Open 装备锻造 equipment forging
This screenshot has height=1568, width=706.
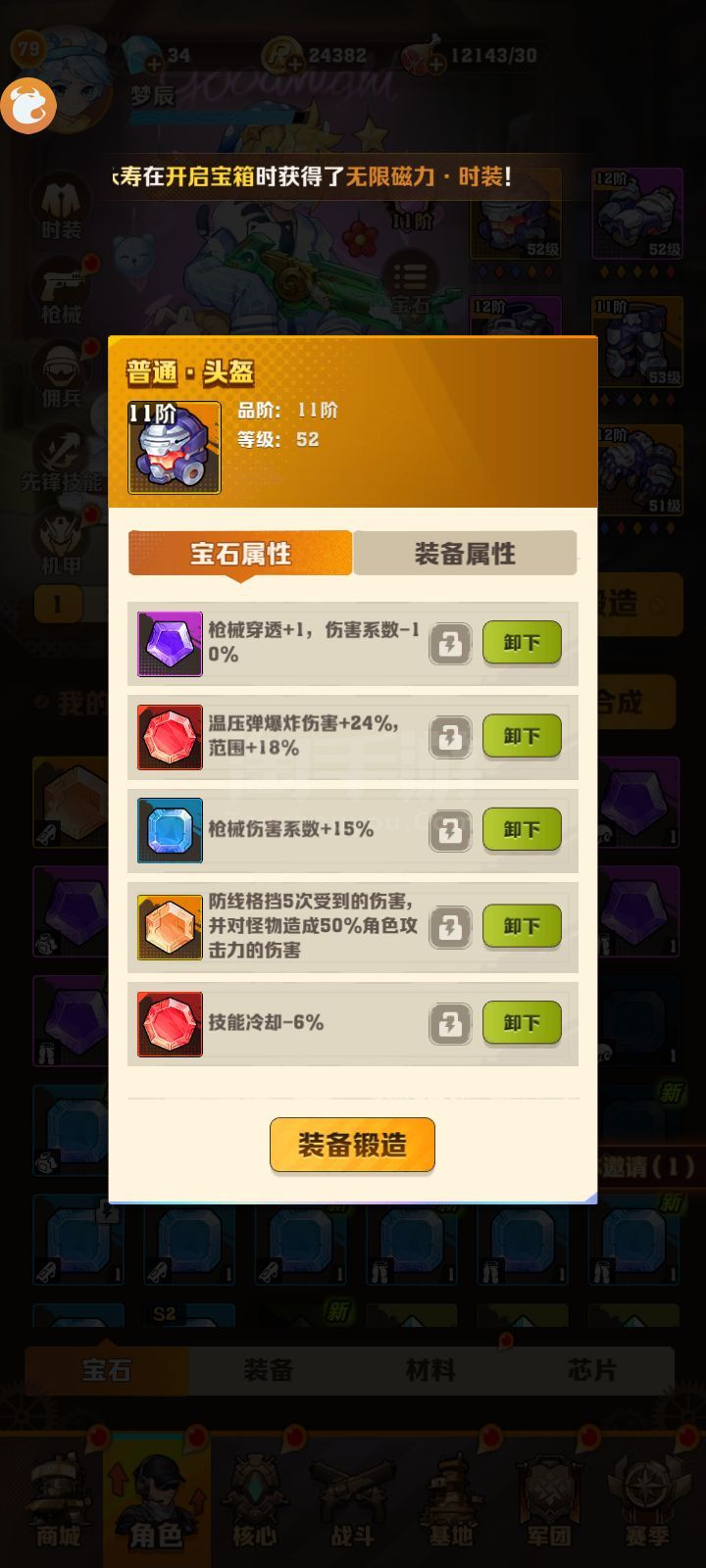pos(352,1145)
